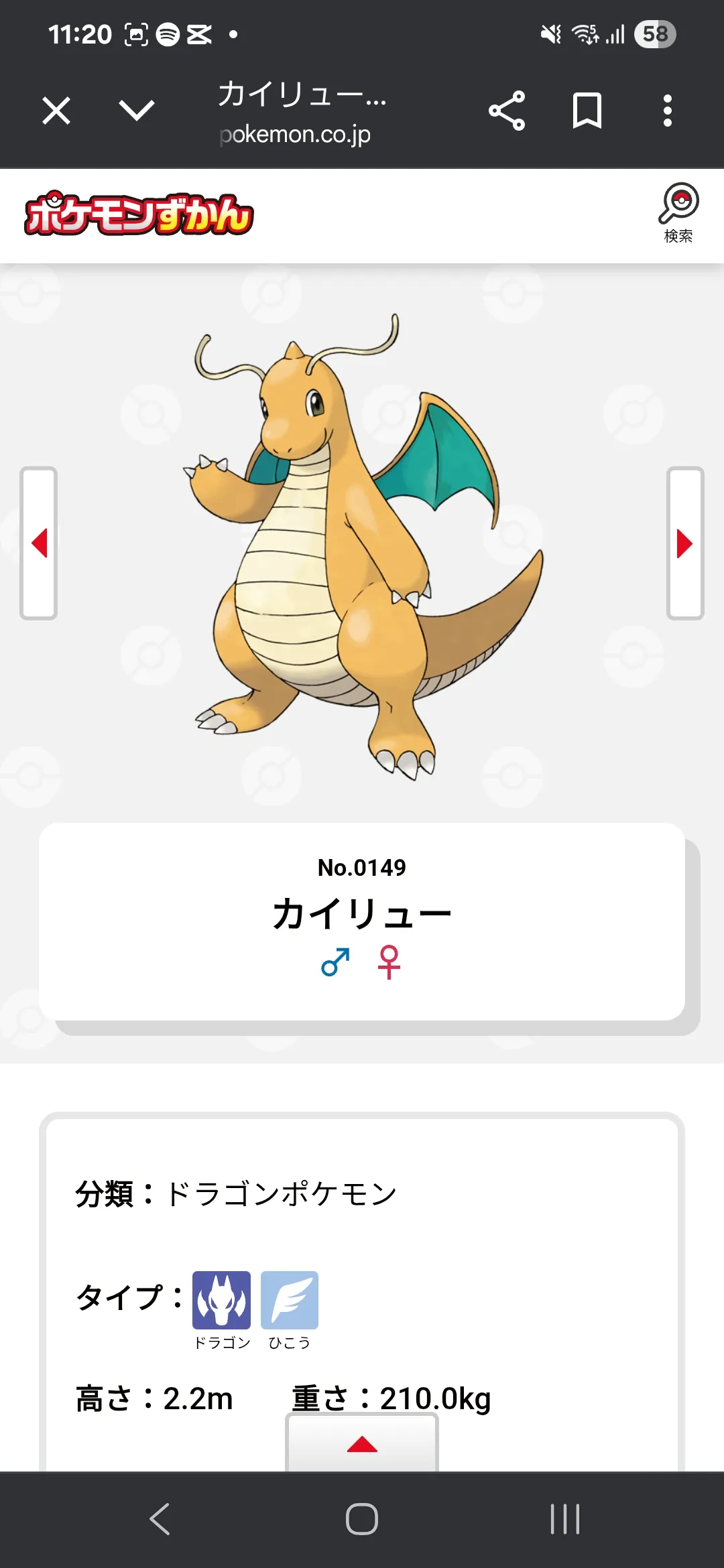Select the ひこう type icon
The width and height of the screenshot is (724, 1568).
[290, 1300]
